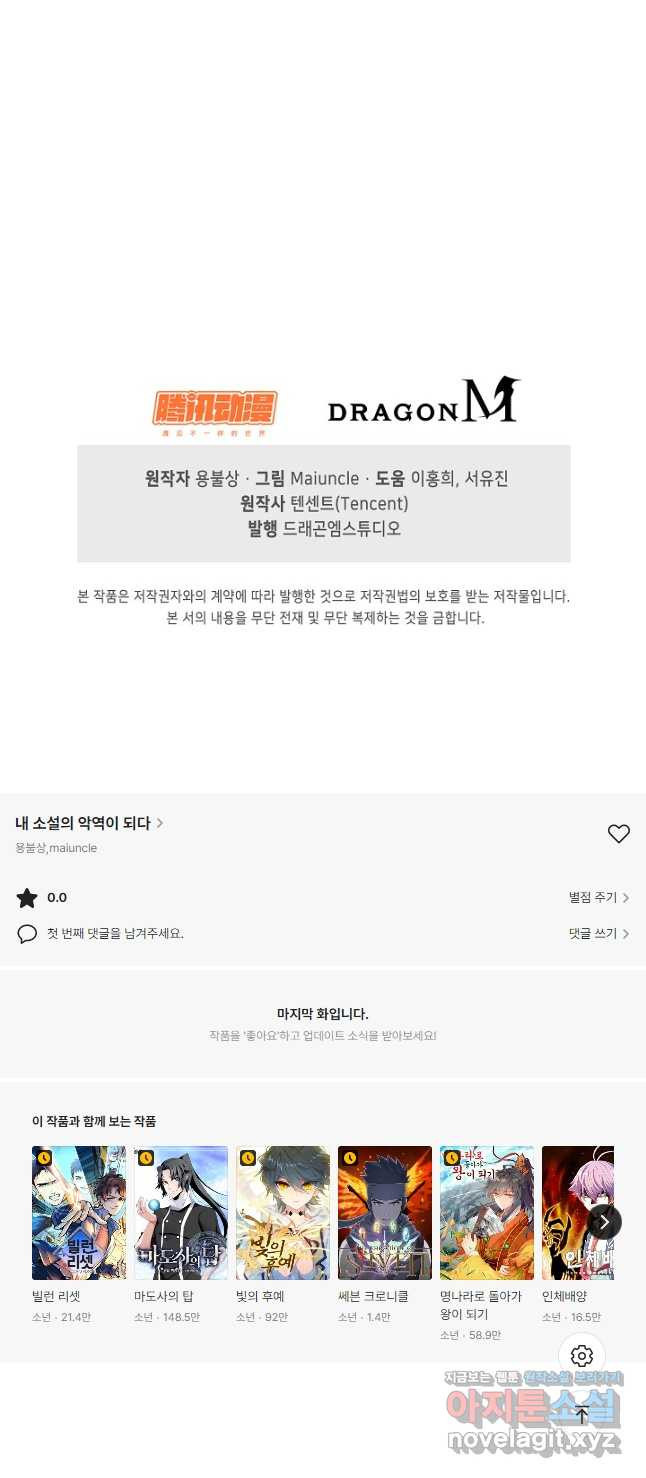Open 명나라로 돌아가 왕이 되기
The width and height of the screenshot is (646, 1478).
pos(487,1213)
